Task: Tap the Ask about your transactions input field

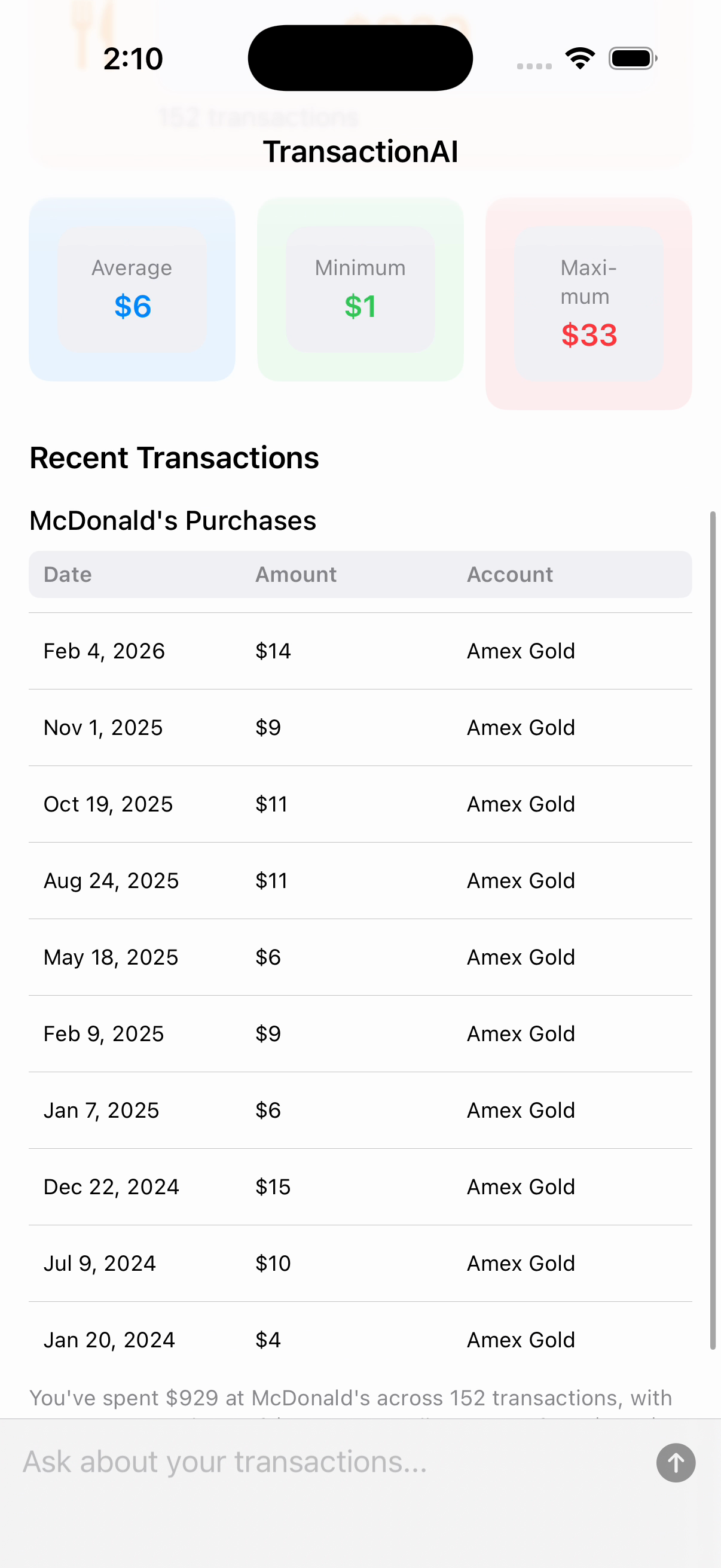Action: [304, 1462]
